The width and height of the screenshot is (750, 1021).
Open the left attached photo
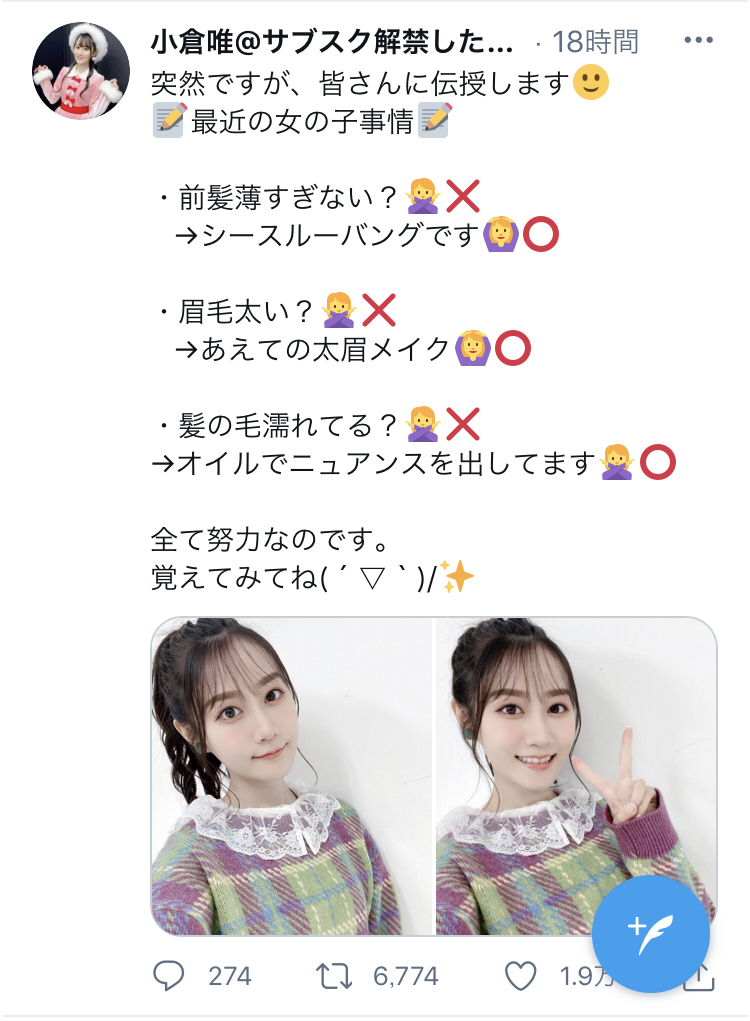290,776
